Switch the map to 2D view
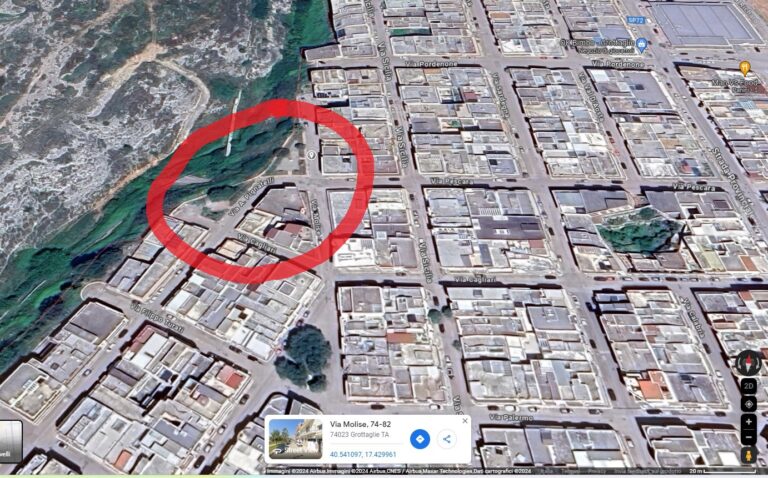Viewport: 768px width, 478px height. (749, 386)
